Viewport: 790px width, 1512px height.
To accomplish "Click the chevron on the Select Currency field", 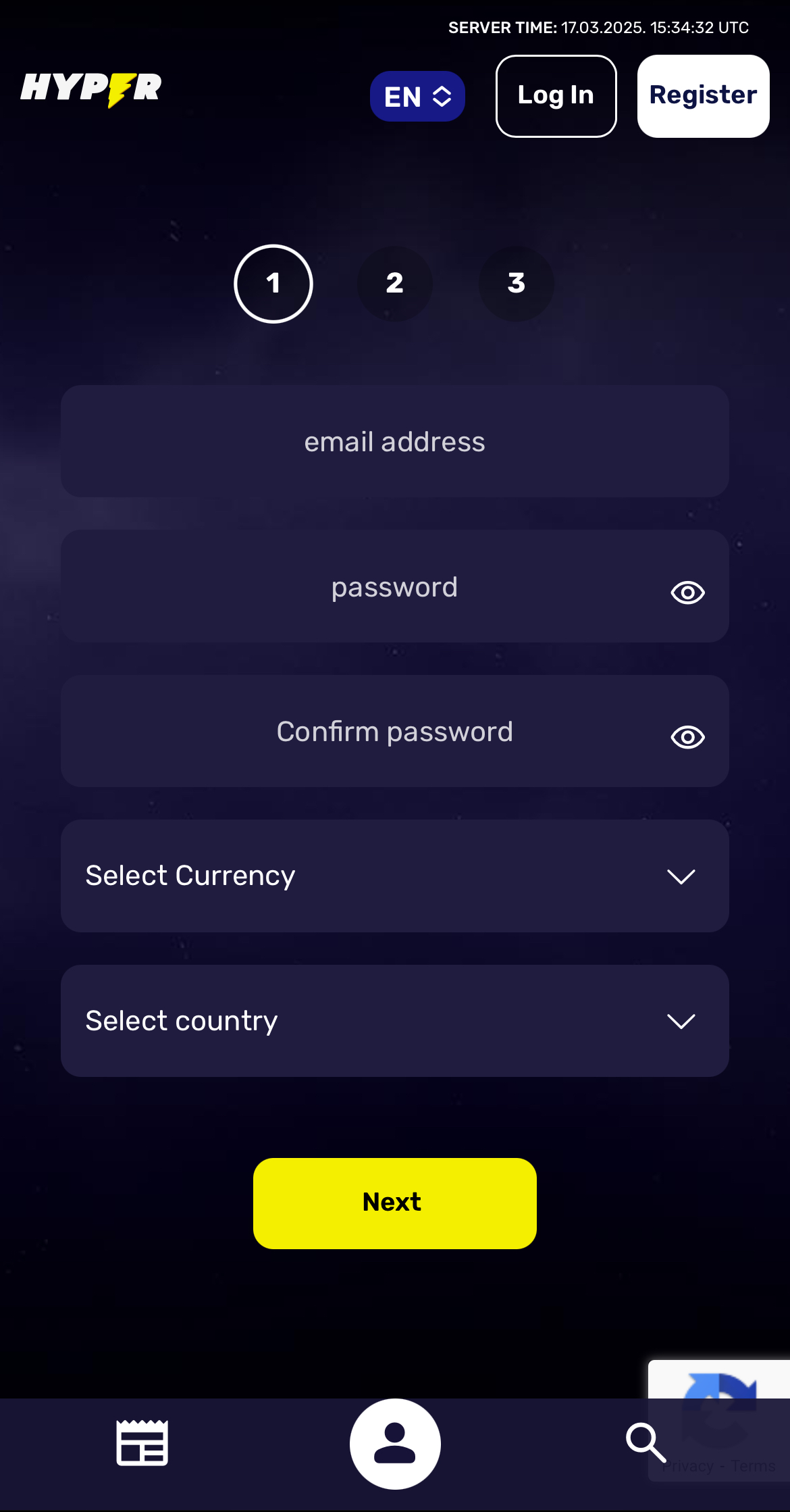I will tap(681, 876).
